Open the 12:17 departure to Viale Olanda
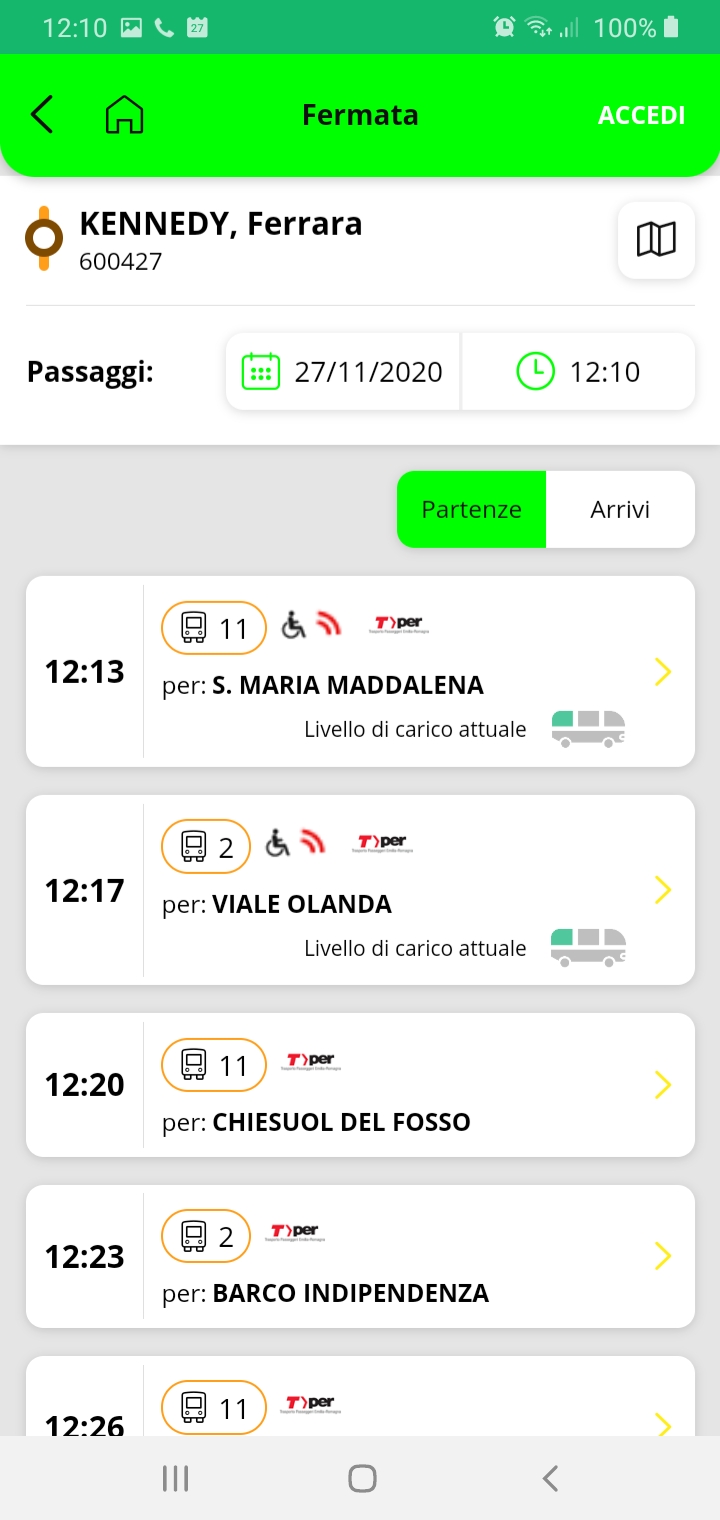Image resolution: width=720 pixels, height=1520 pixels. tap(360, 890)
